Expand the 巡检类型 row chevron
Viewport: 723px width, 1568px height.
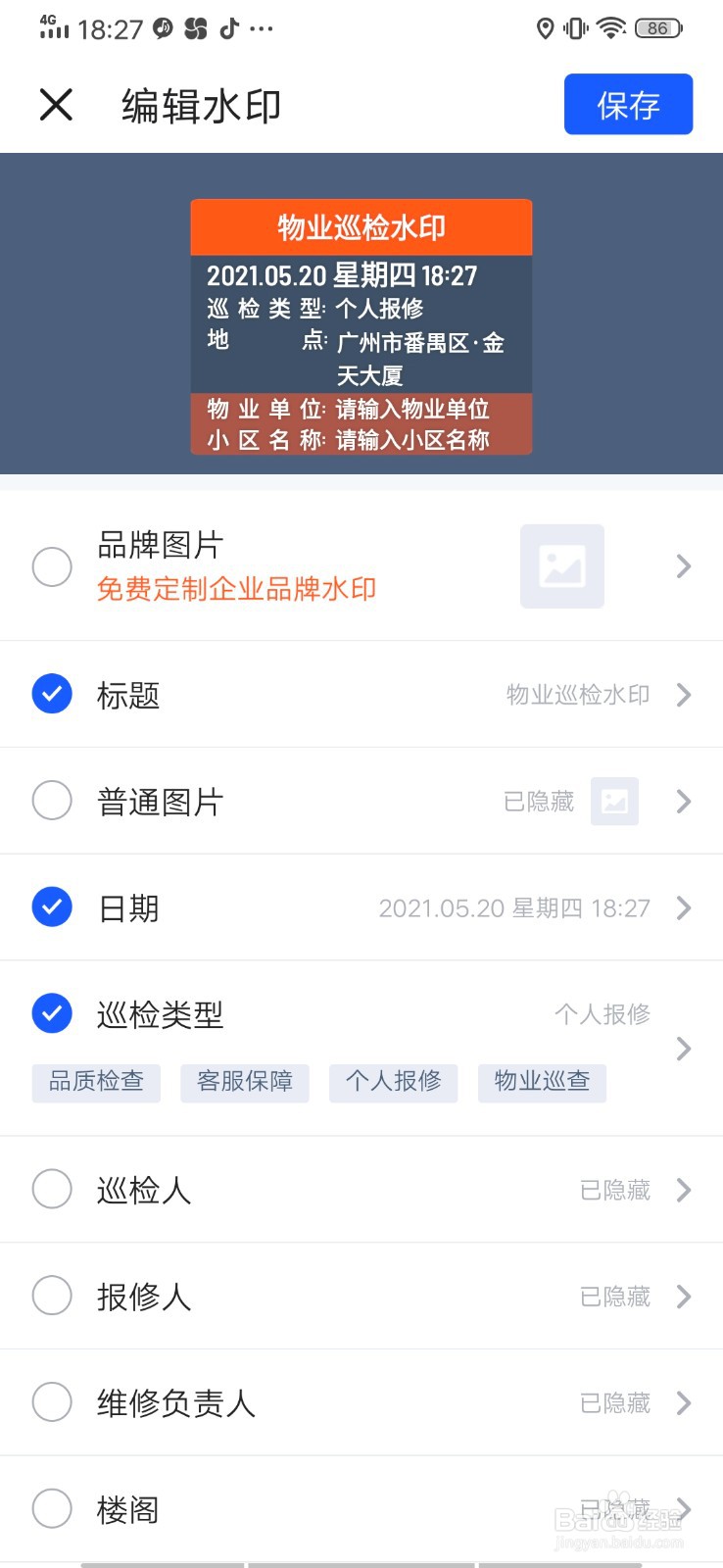pos(683,1048)
